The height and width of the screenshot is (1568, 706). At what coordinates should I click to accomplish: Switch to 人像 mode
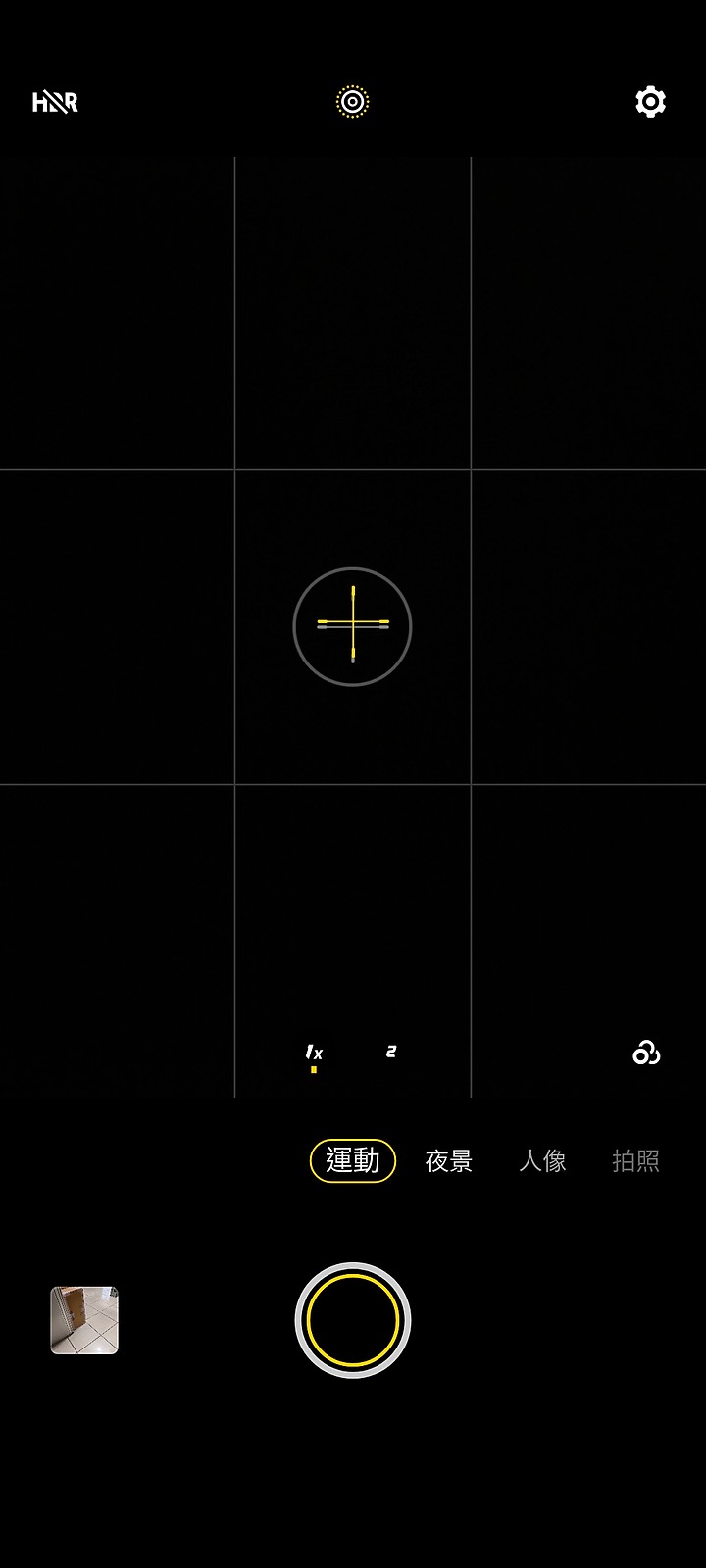[542, 1161]
